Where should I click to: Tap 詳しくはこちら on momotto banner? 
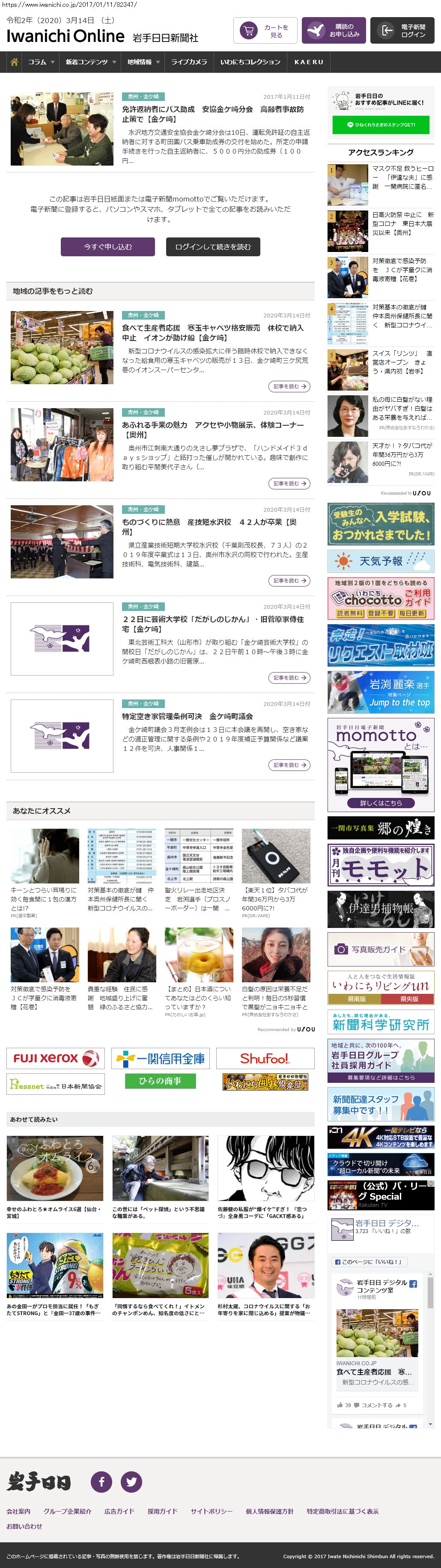point(381,803)
